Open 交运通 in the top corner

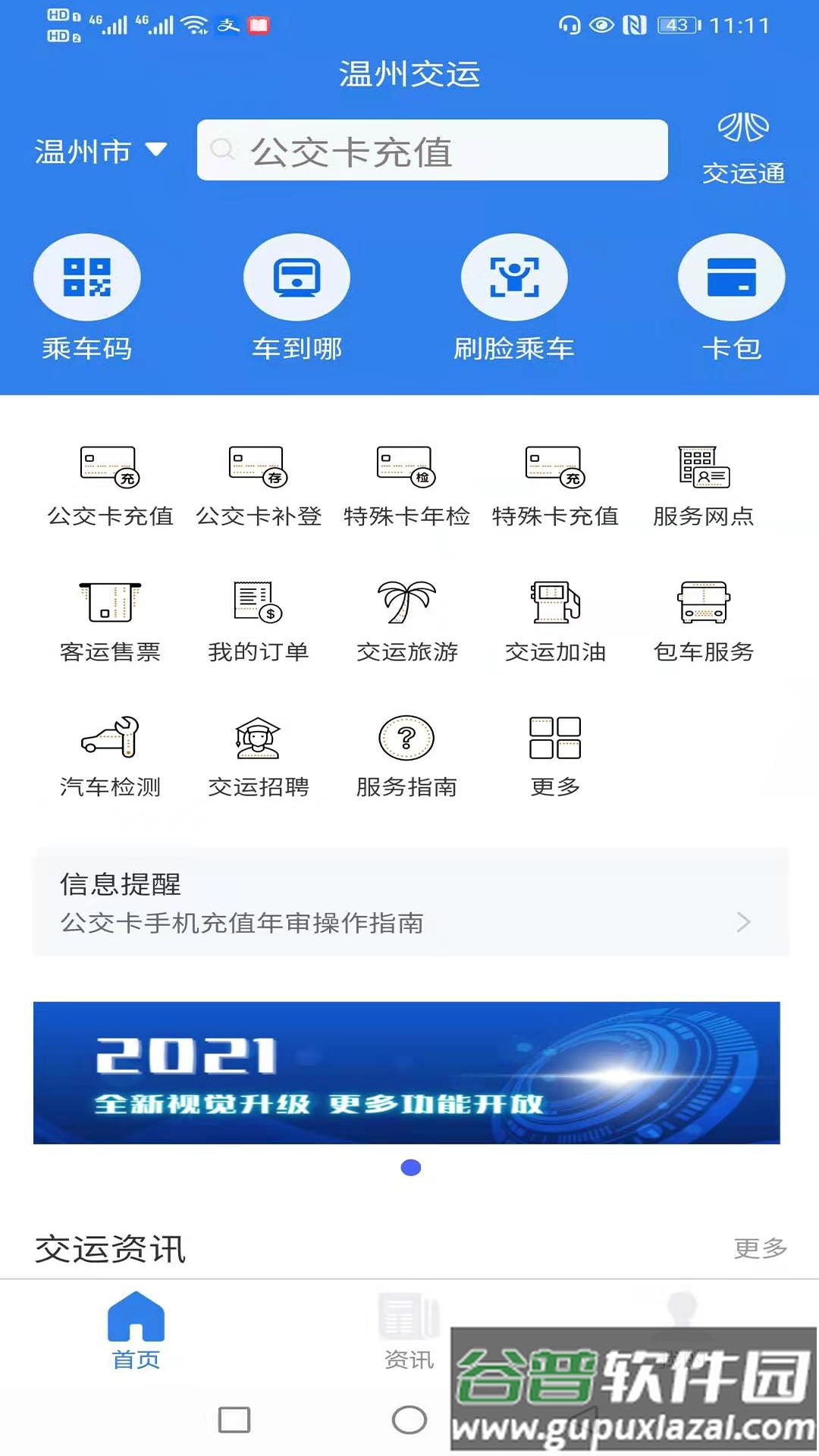coord(743,148)
